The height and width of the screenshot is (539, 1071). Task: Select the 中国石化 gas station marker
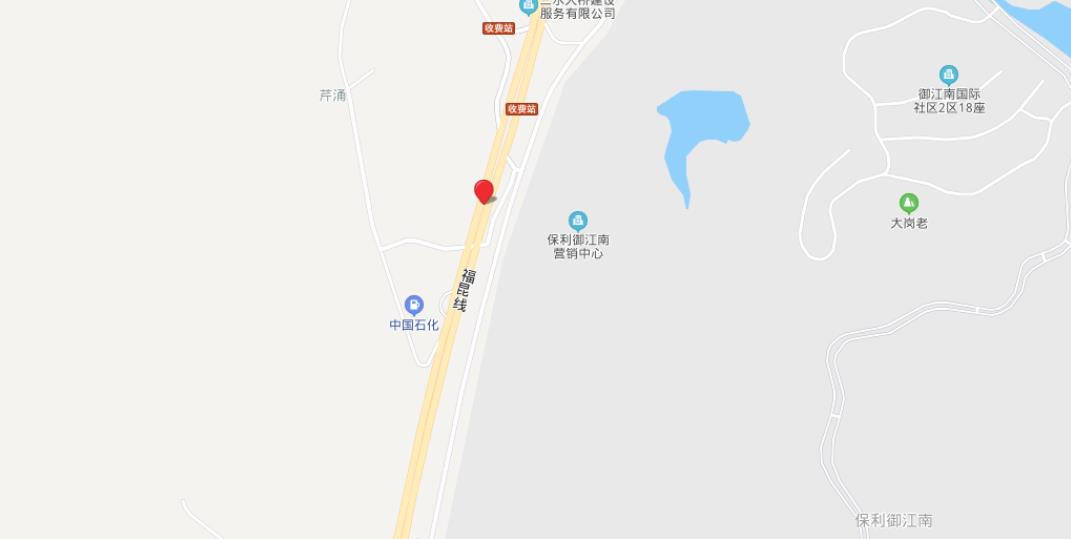tap(414, 305)
